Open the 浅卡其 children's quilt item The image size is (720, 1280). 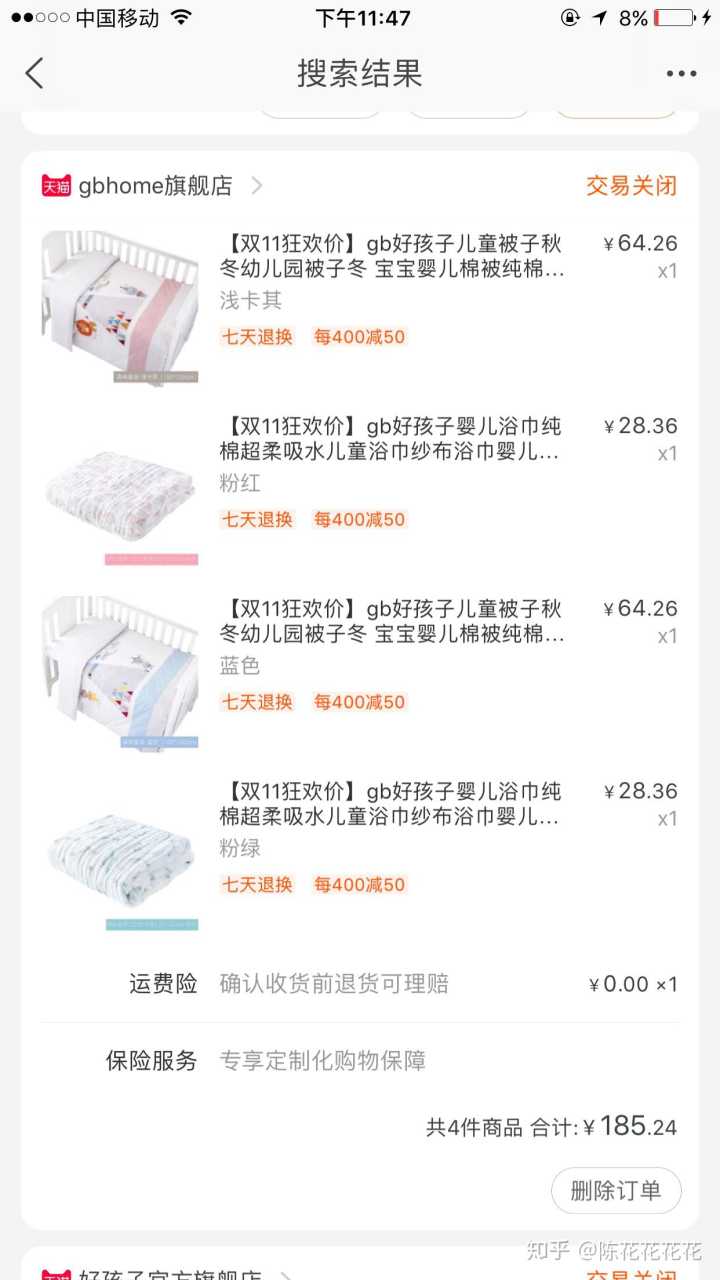[x=391, y=256]
